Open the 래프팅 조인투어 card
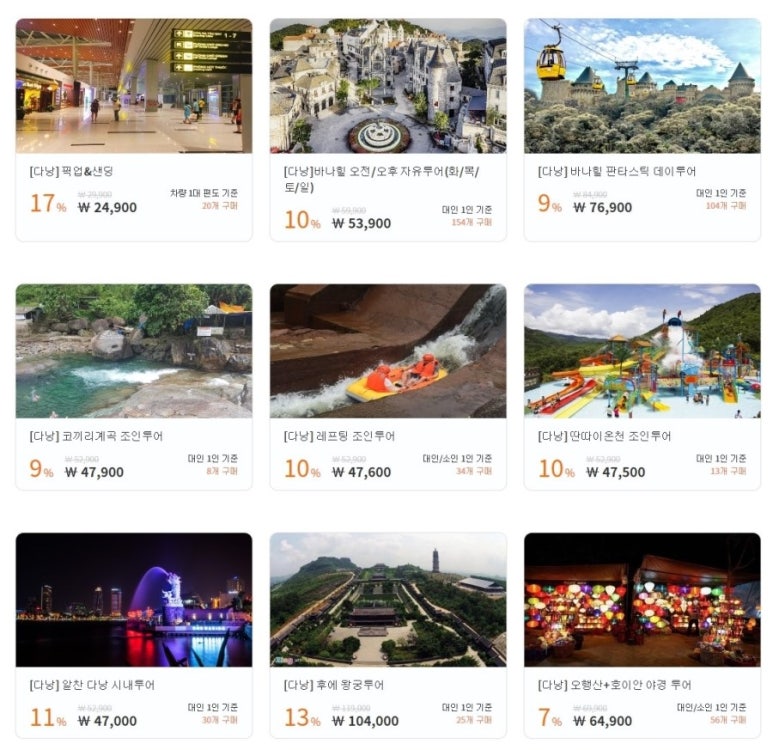773x750 pixels. [x=388, y=387]
